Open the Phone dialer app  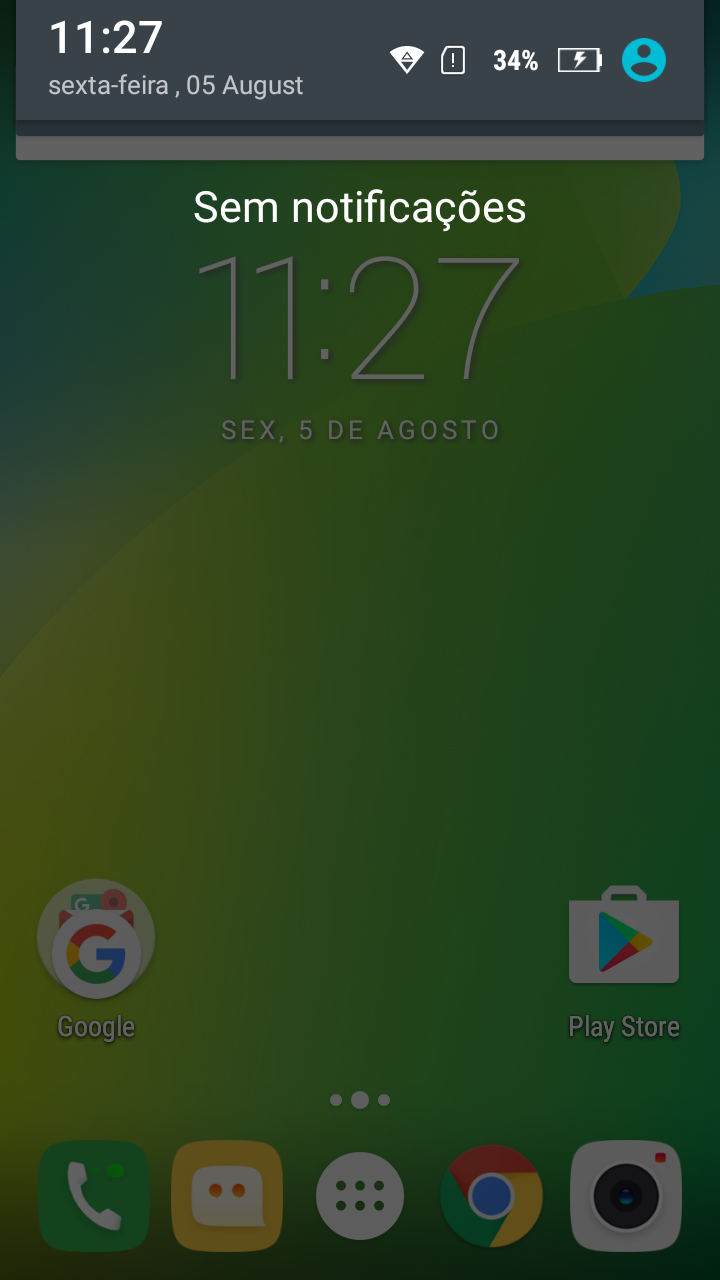[x=94, y=1196]
